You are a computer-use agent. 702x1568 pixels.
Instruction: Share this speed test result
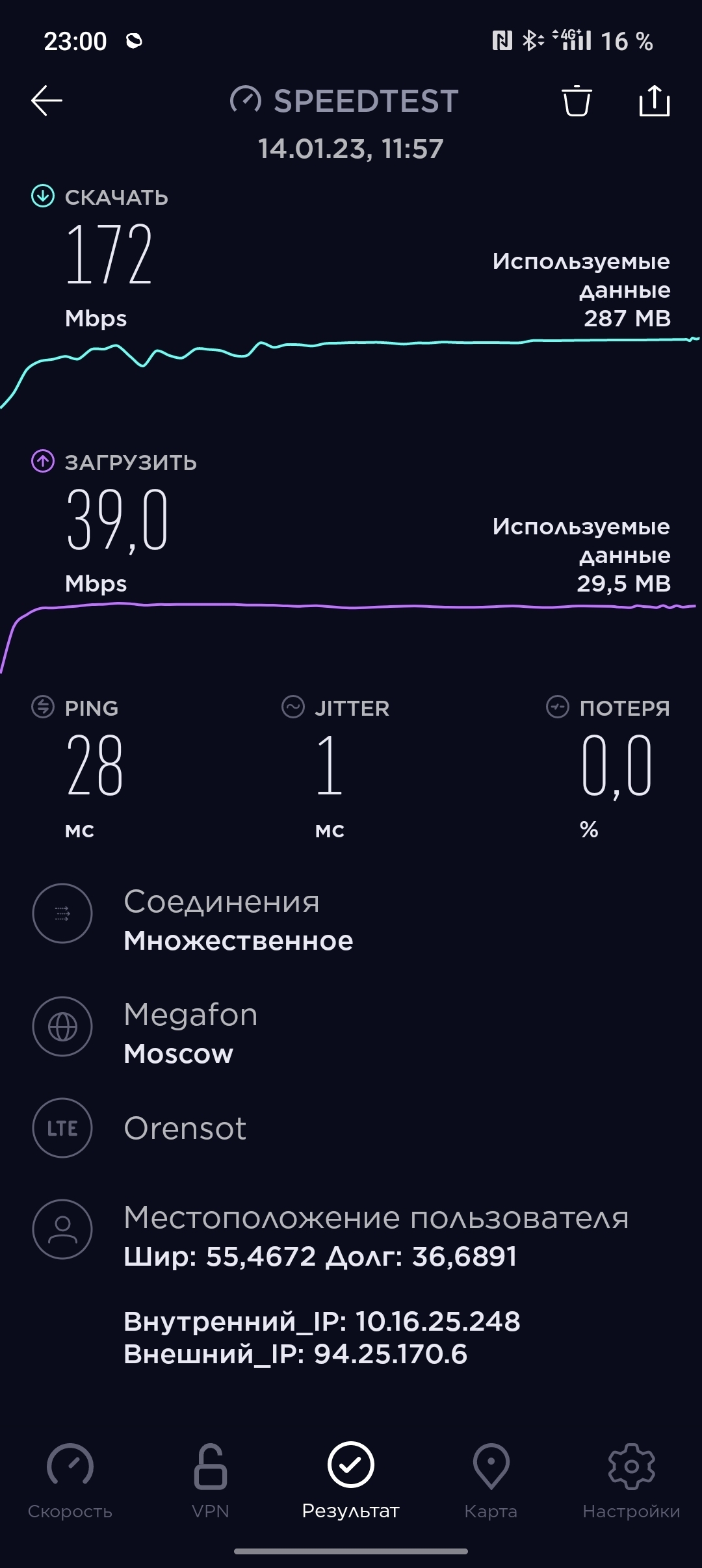tap(654, 101)
